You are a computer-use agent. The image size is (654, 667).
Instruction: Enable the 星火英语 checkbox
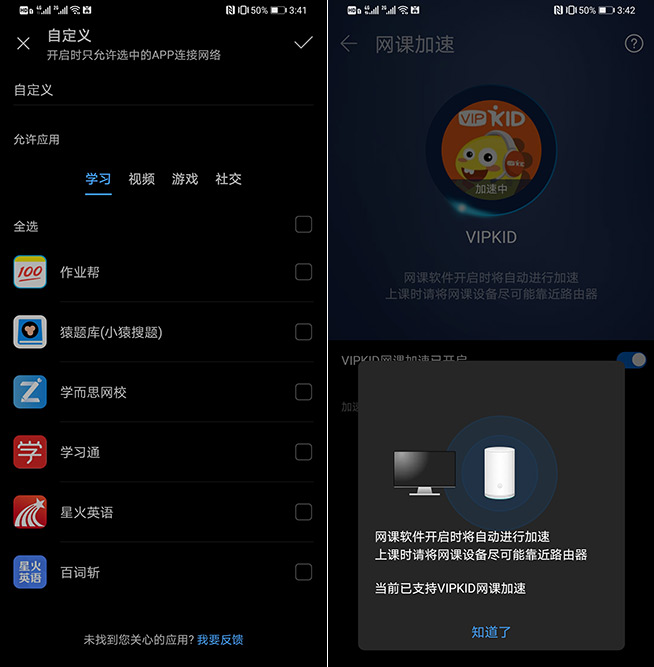[x=303, y=512]
